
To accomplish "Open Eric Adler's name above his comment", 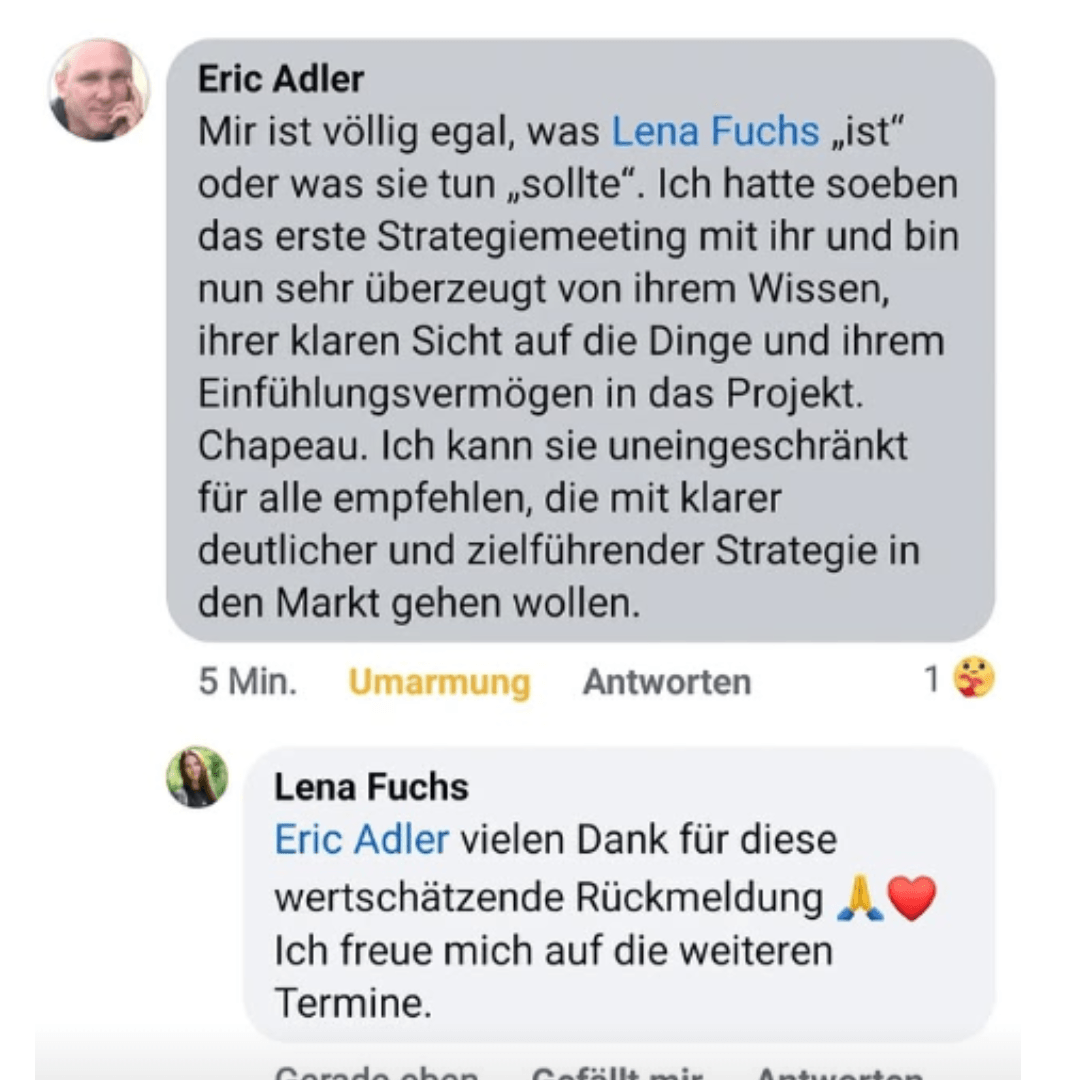I will click(281, 79).
